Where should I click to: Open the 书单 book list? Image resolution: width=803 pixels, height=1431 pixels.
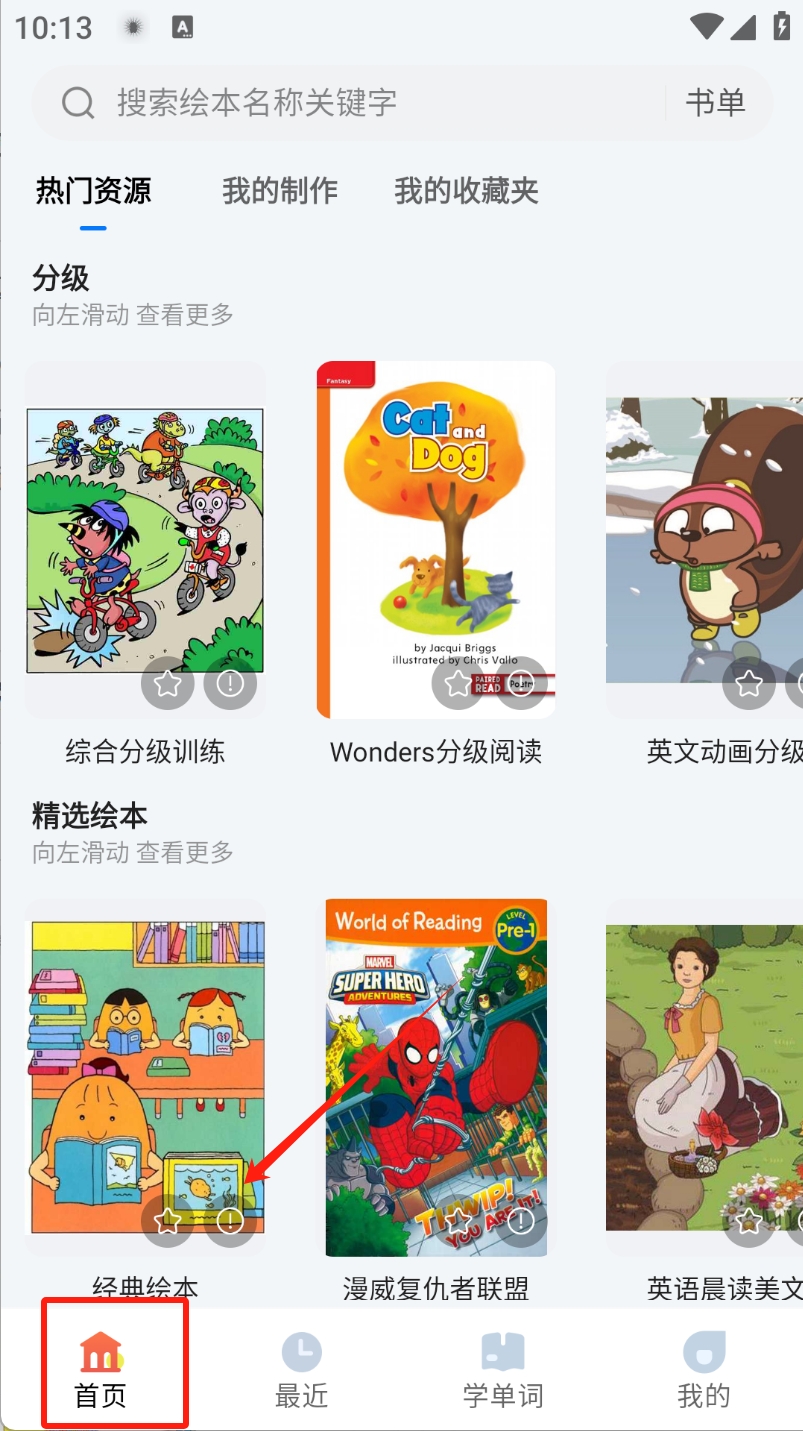point(715,102)
